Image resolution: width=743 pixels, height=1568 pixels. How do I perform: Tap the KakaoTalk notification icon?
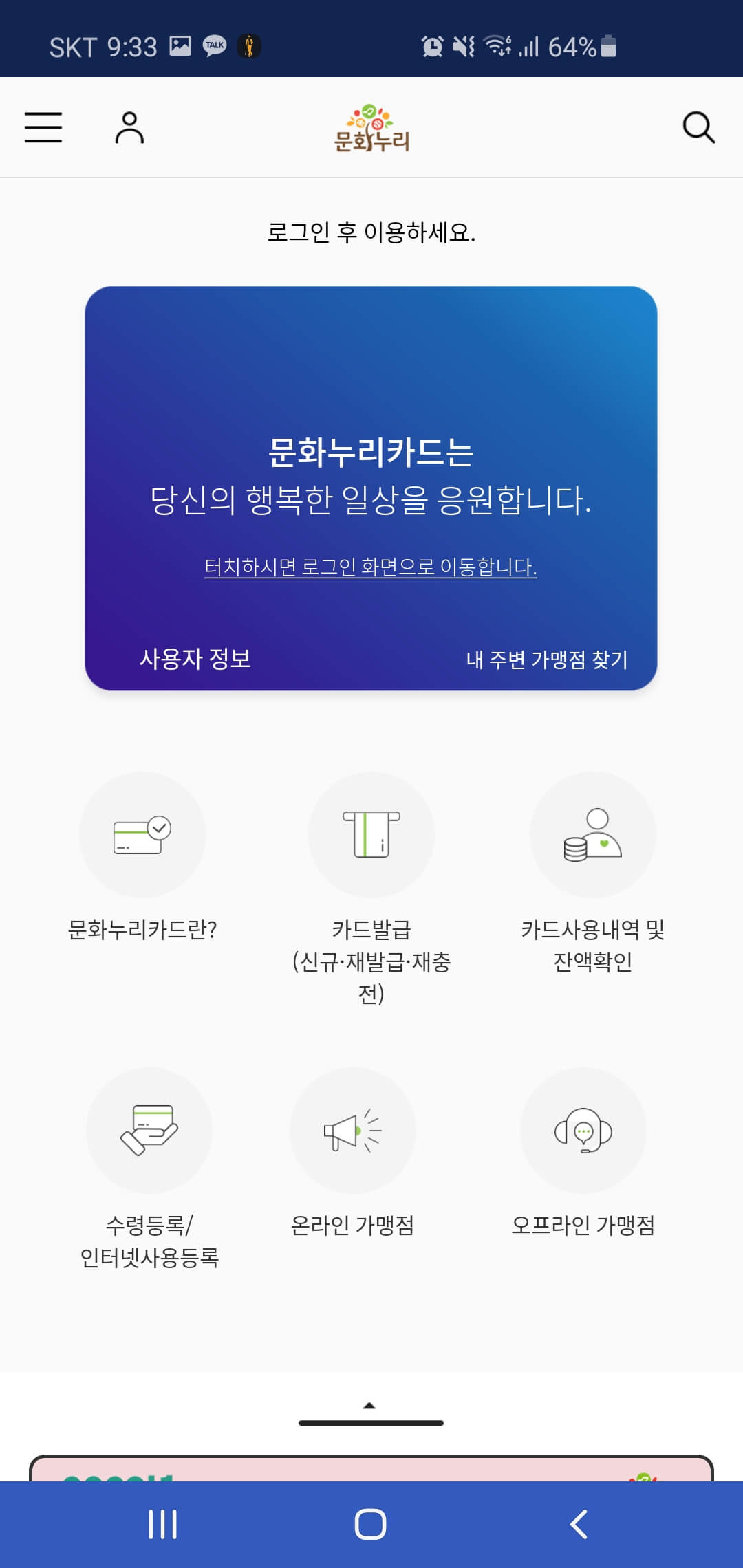(x=215, y=45)
